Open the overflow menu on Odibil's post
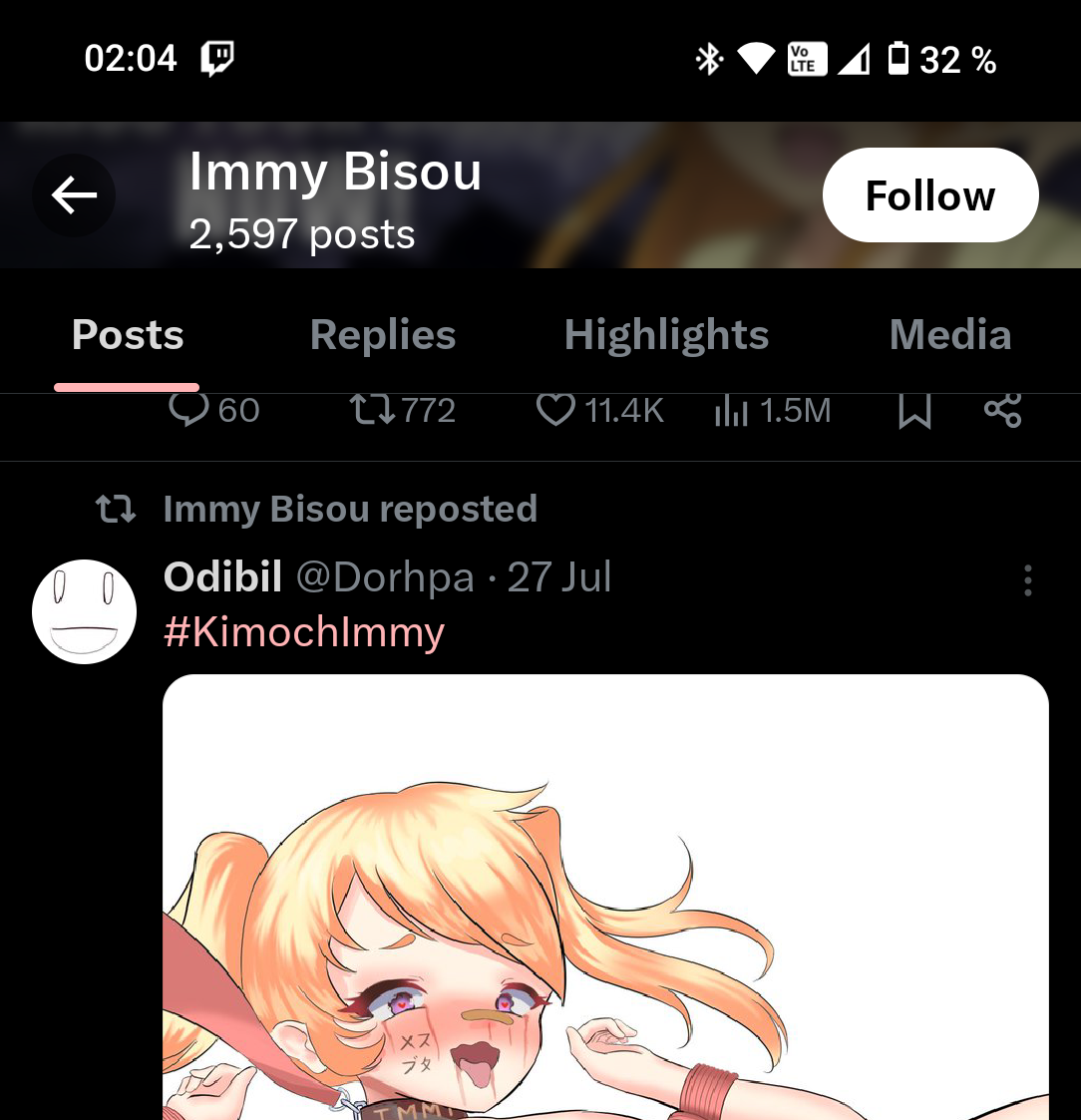This screenshot has height=1120, width=1081. (1027, 579)
